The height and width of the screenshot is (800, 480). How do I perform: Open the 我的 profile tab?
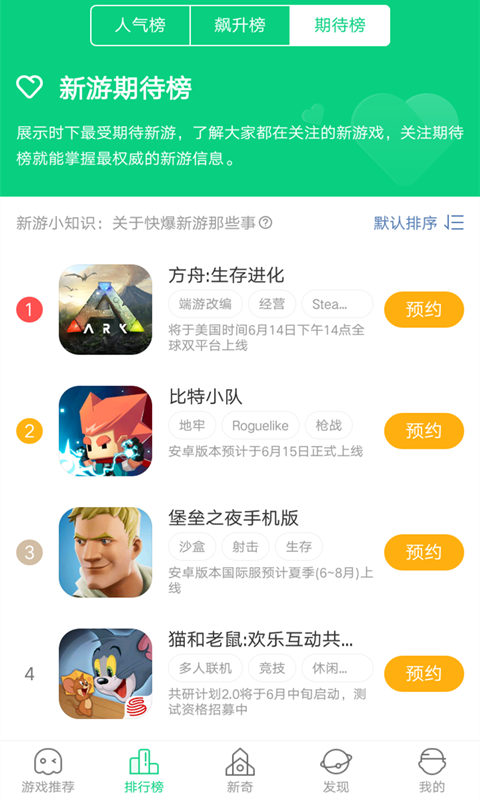coord(432,770)
